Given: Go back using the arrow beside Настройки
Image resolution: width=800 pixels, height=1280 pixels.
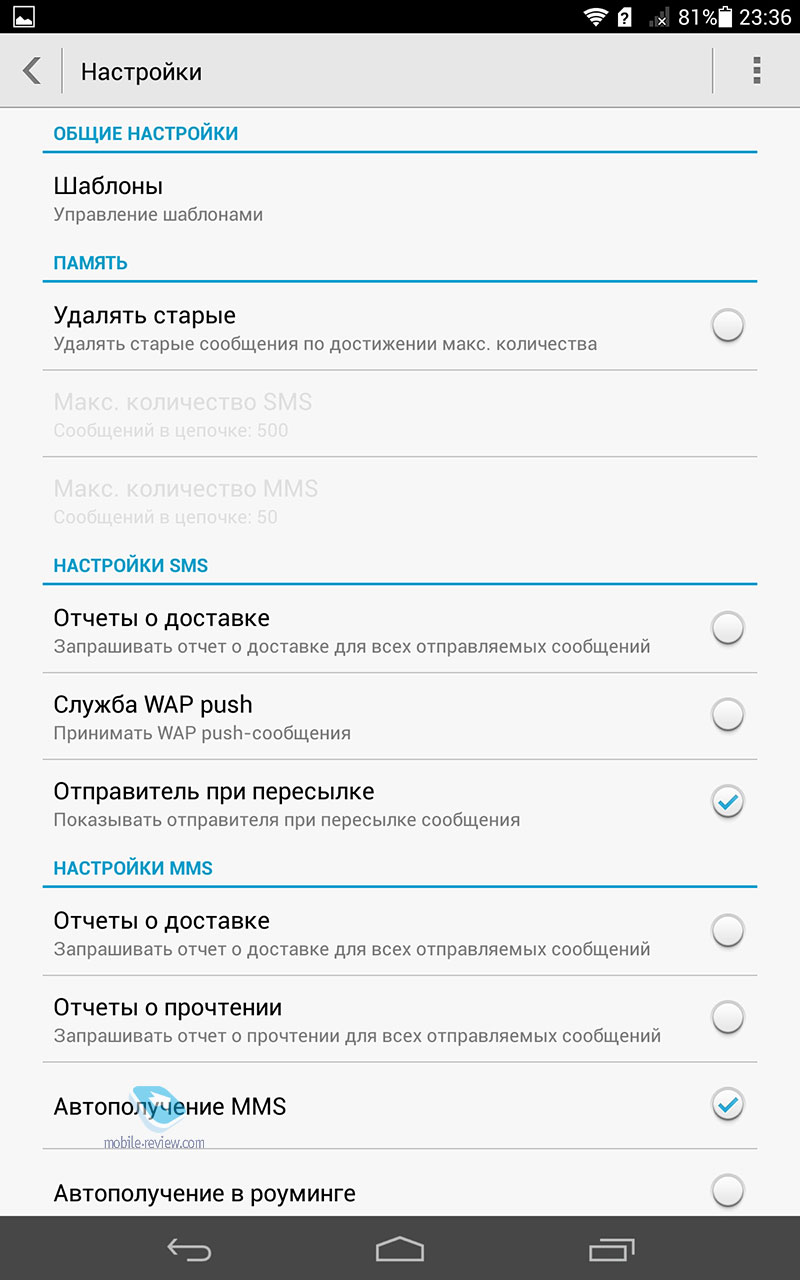Looking at the screenshot, I should pos(32,71).
